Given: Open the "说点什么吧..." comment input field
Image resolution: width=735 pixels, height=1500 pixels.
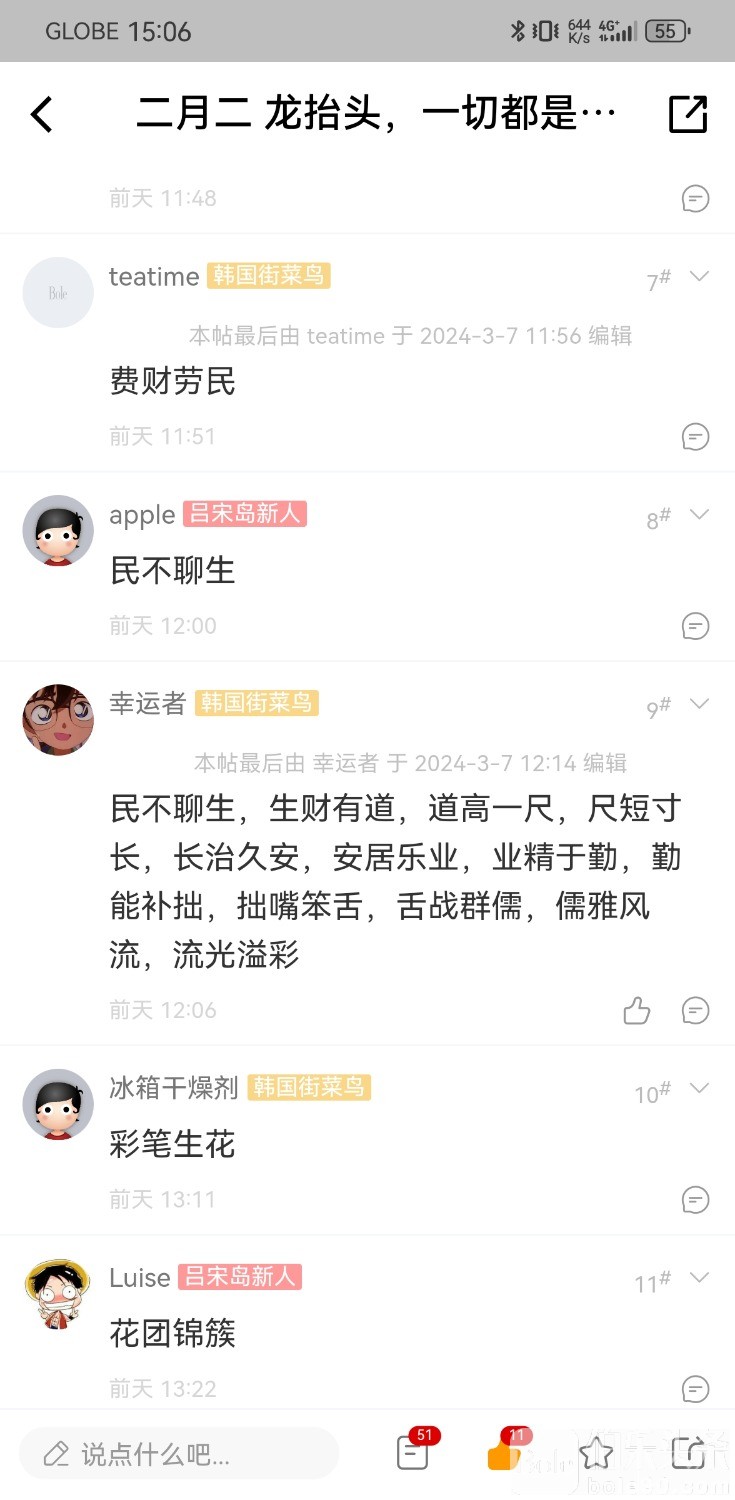Looking at the screenshot, I should pyautogui.click(x=178, y=1454).
